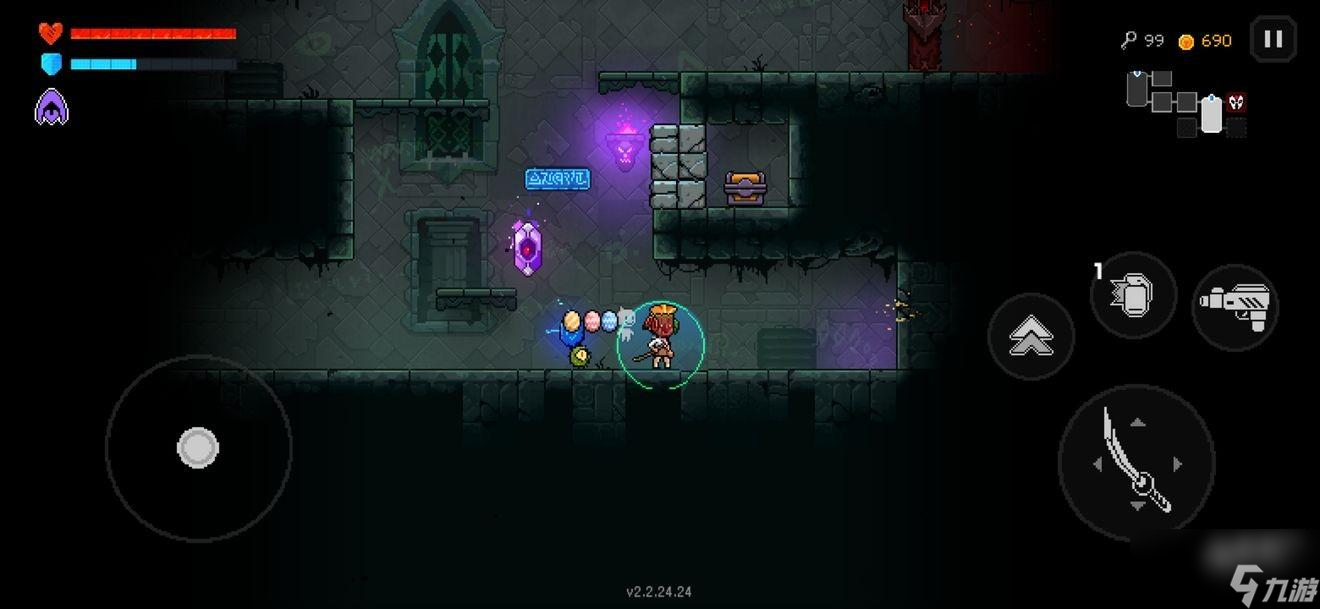Open the dungeon minimap
The height and width of the screenshot is (609, 1320).
[1186, 103]
